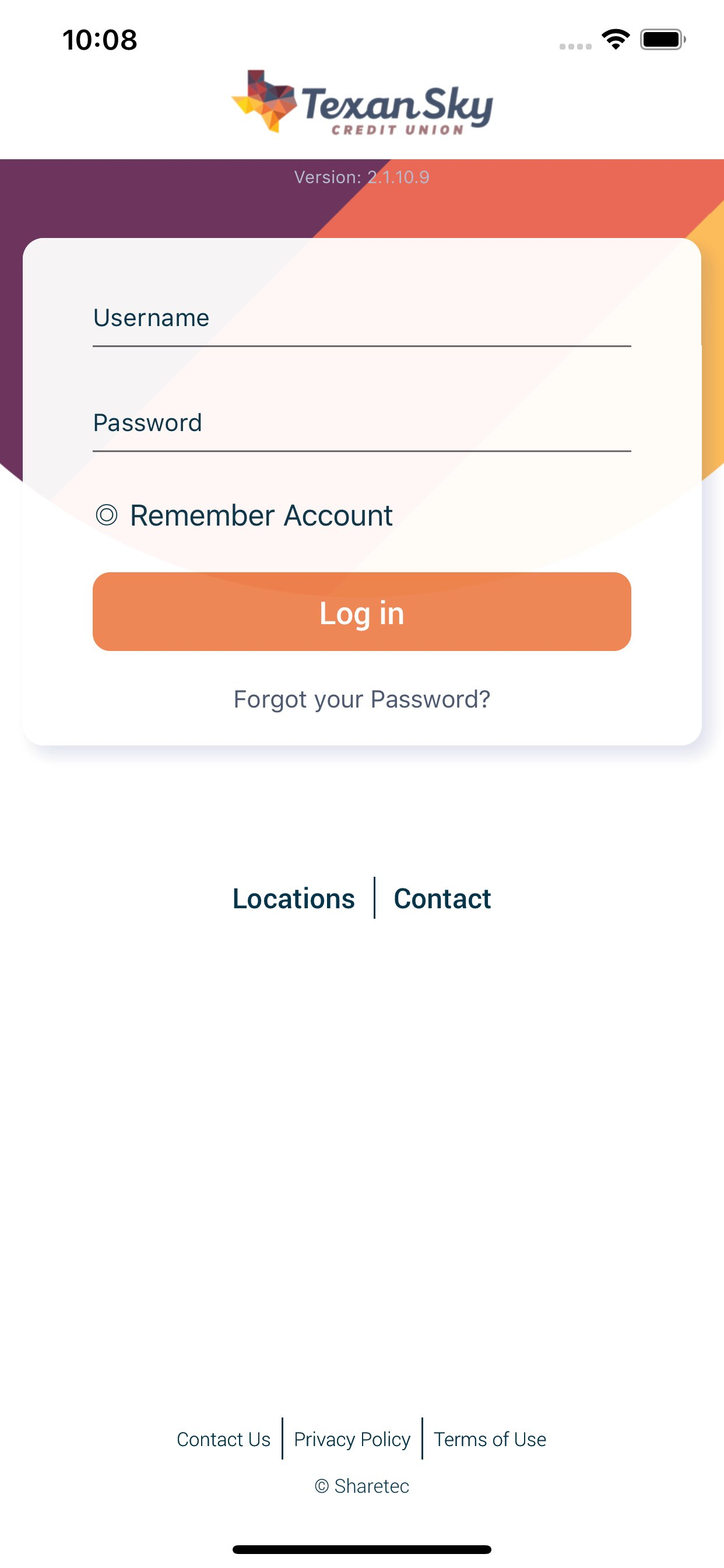The image size is (724, 1568).
Task: Click the © Sharetec branding text
Action: (362, 1485)
